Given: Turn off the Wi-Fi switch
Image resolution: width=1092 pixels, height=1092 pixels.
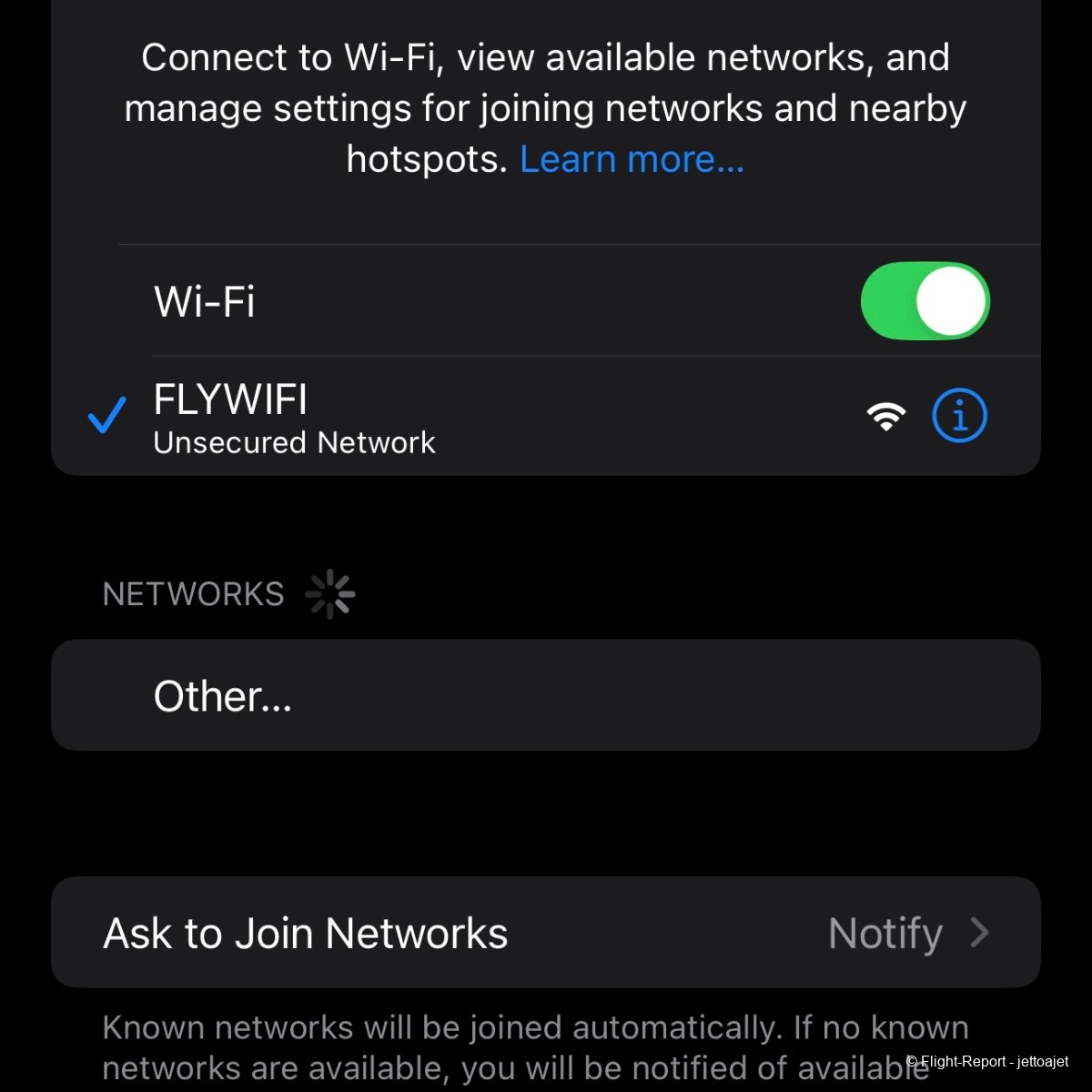Looking at the screenshot, I should (925, 301).
